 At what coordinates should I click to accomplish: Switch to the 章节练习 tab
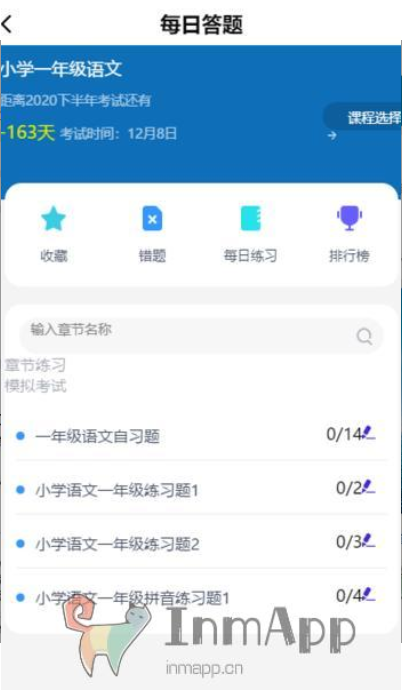pos(35,365)
